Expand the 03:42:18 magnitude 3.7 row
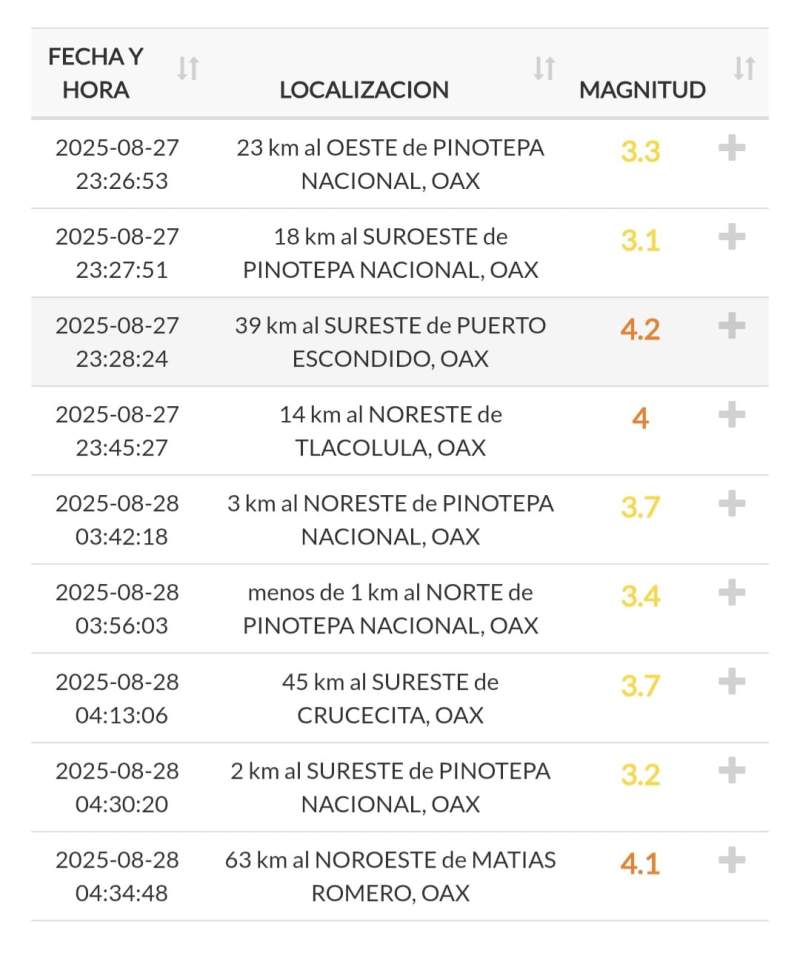800x953 pixels. pos(732,503)
